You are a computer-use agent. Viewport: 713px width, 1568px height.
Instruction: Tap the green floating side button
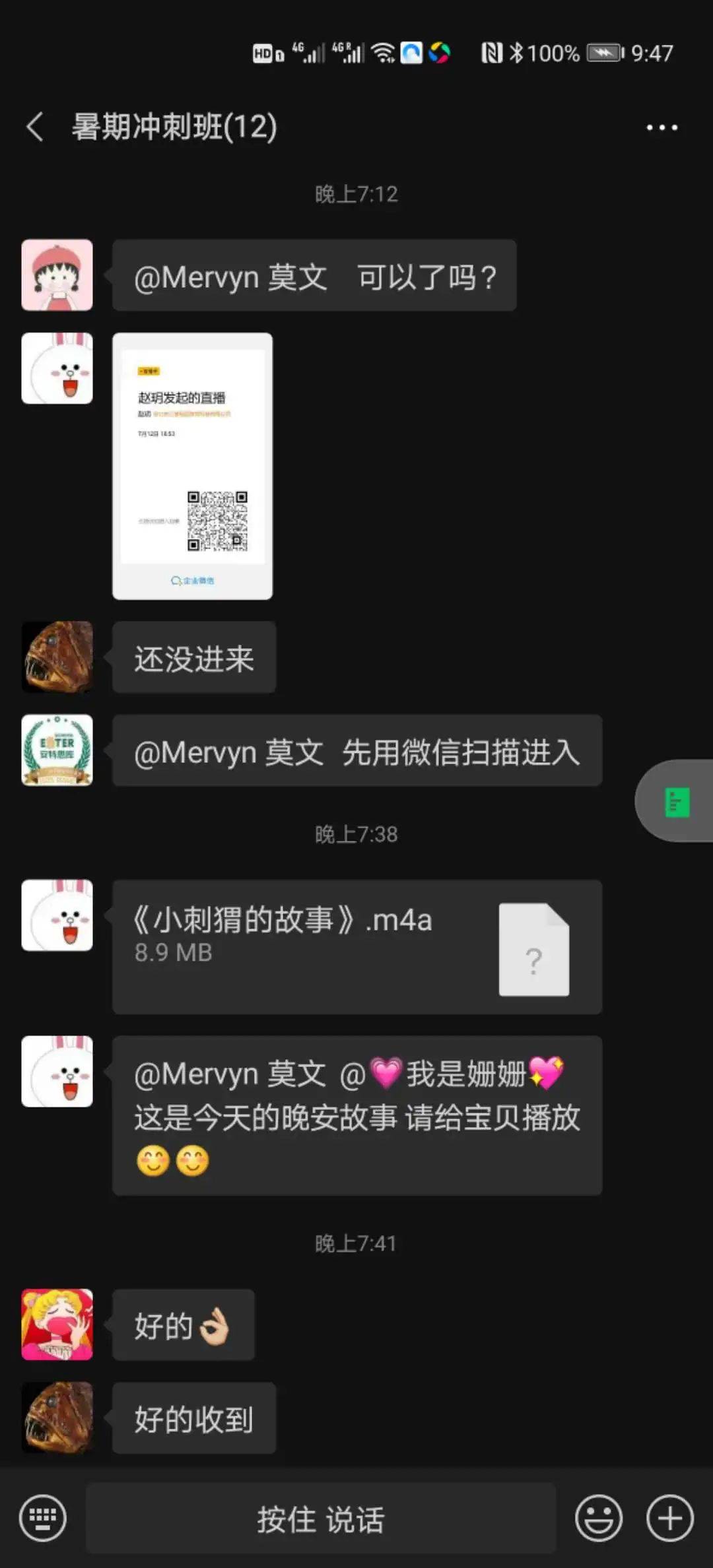click(x=675, y=800)
